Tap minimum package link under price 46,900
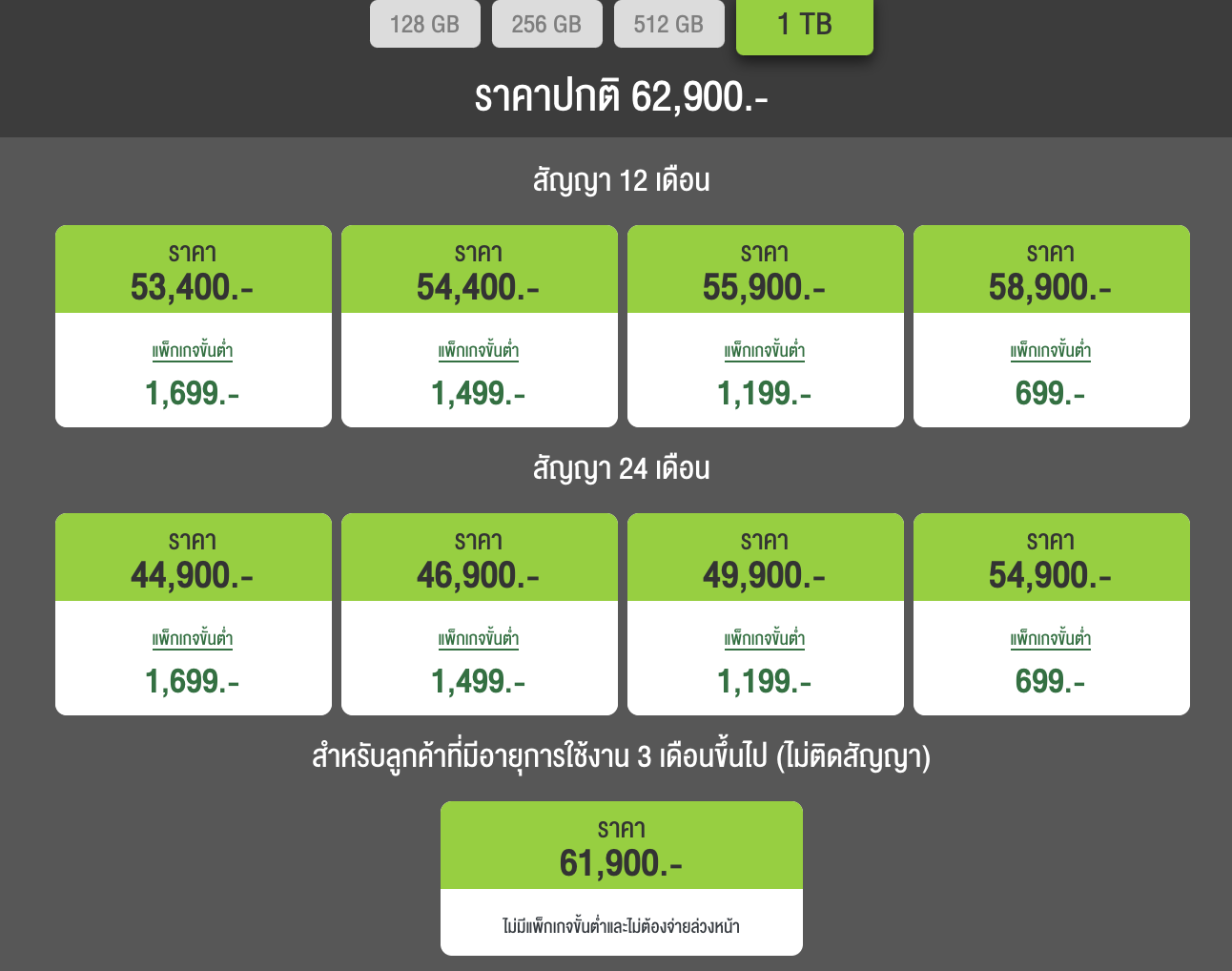The width and height of the screenshot is (1232, 971). pos(479,639)
